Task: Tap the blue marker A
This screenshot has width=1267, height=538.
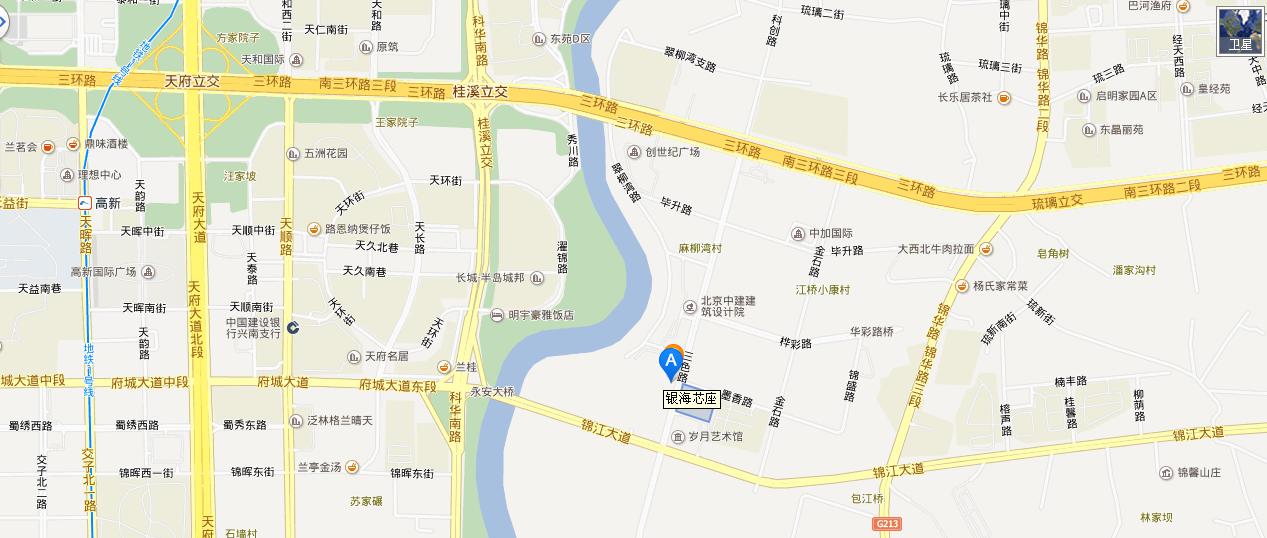Action: [x=672, y=362]
